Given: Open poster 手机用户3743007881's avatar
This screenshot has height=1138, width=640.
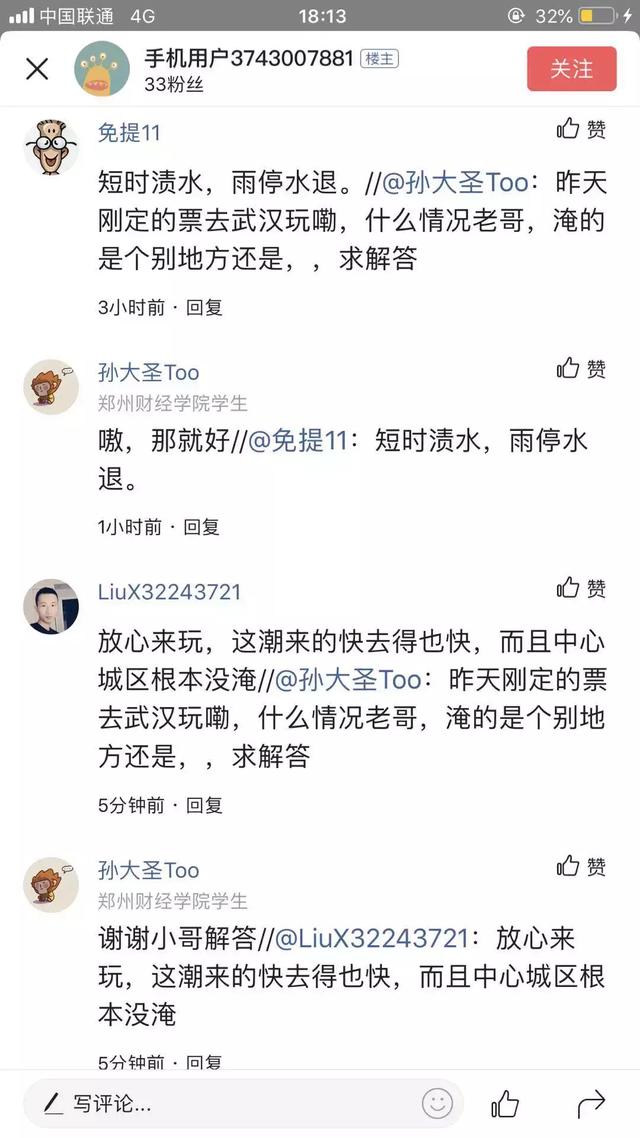Looking at the screenshot, I should (101, 69).
